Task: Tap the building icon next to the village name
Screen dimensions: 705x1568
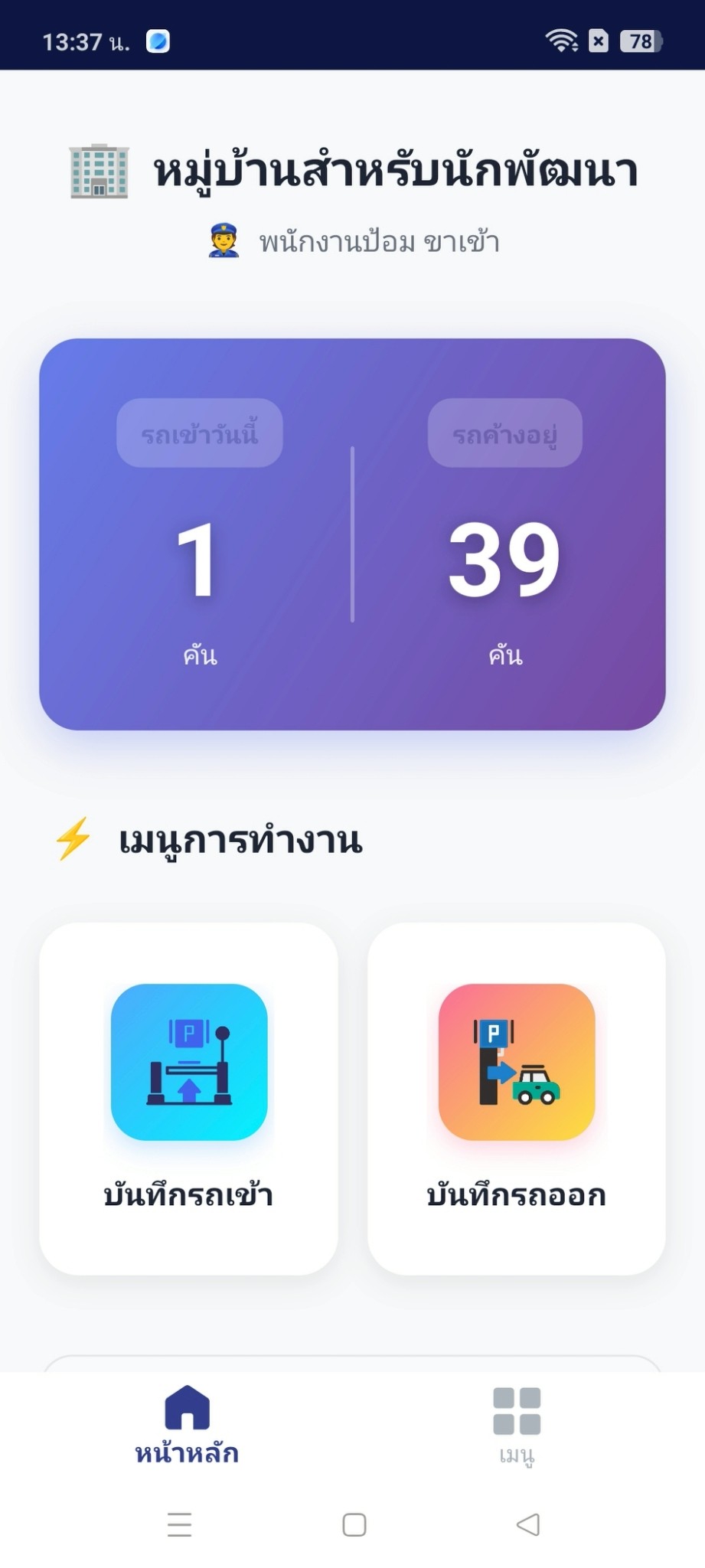Action: pos(96,171)
